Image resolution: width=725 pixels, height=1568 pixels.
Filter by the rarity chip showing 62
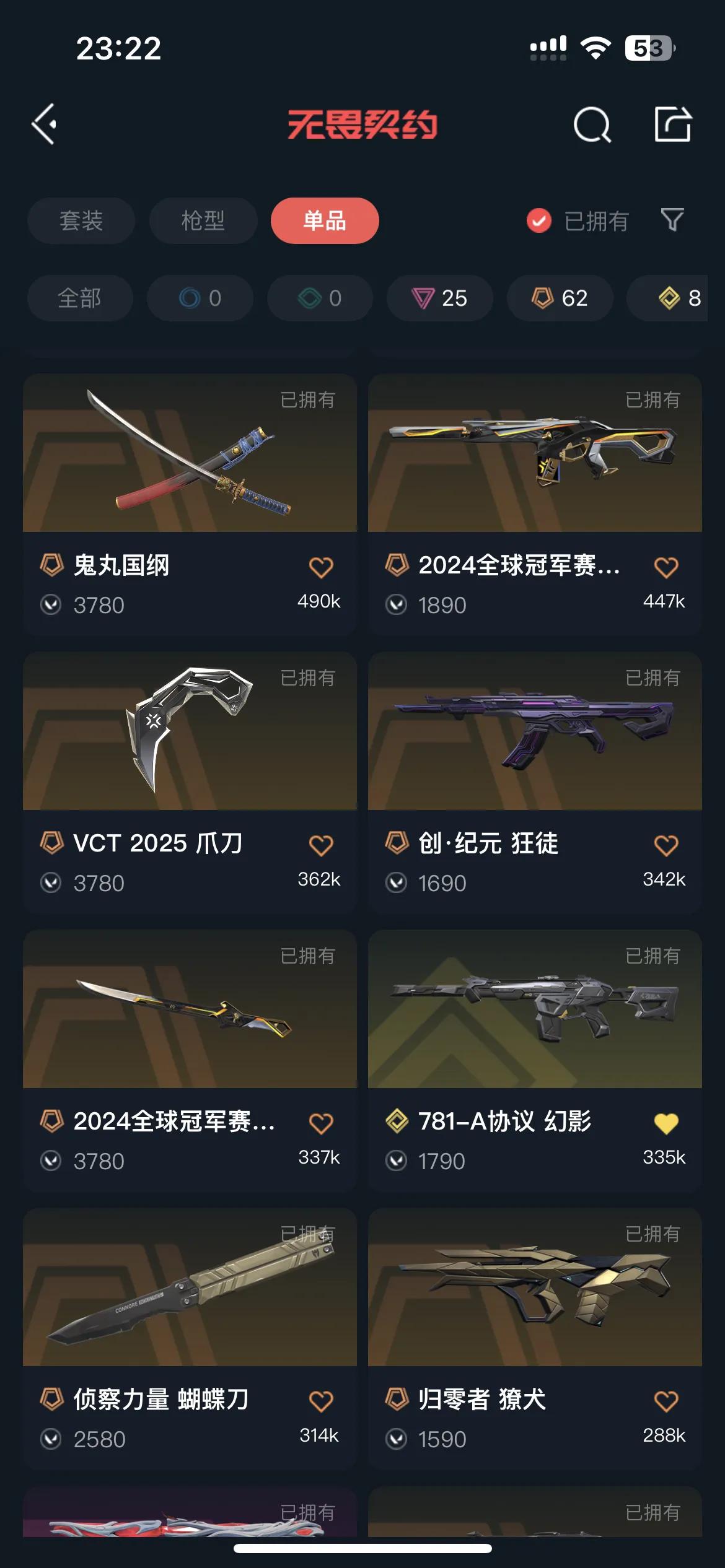(560, 298)
